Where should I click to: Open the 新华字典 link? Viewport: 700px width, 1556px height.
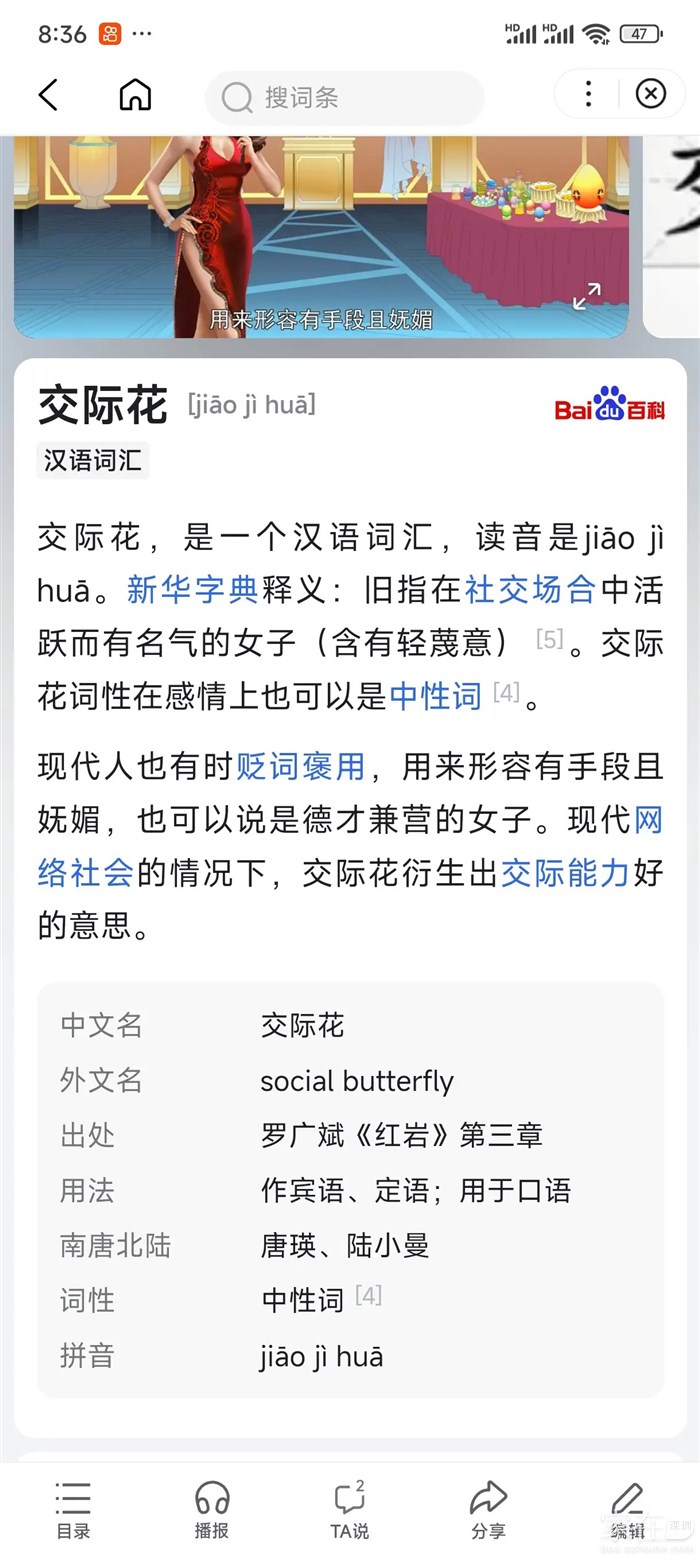(x=192, y=590)
